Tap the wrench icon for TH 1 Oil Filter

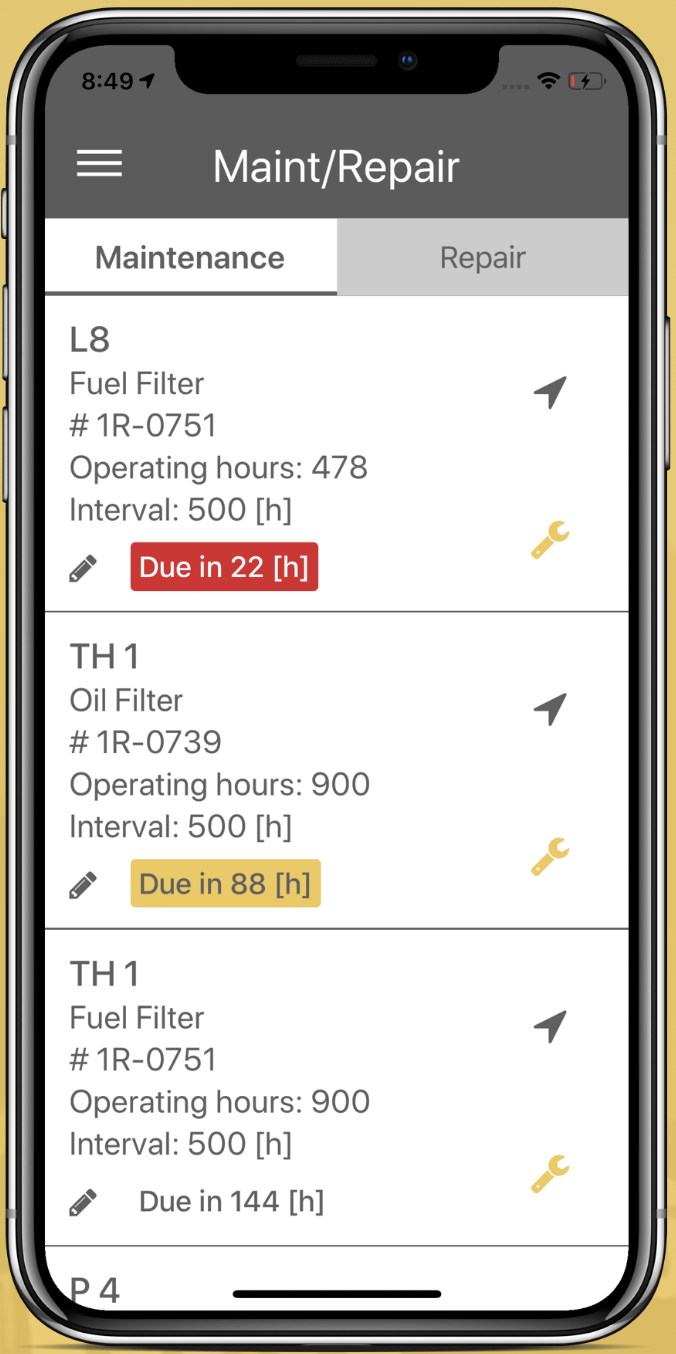coord(550,857)
